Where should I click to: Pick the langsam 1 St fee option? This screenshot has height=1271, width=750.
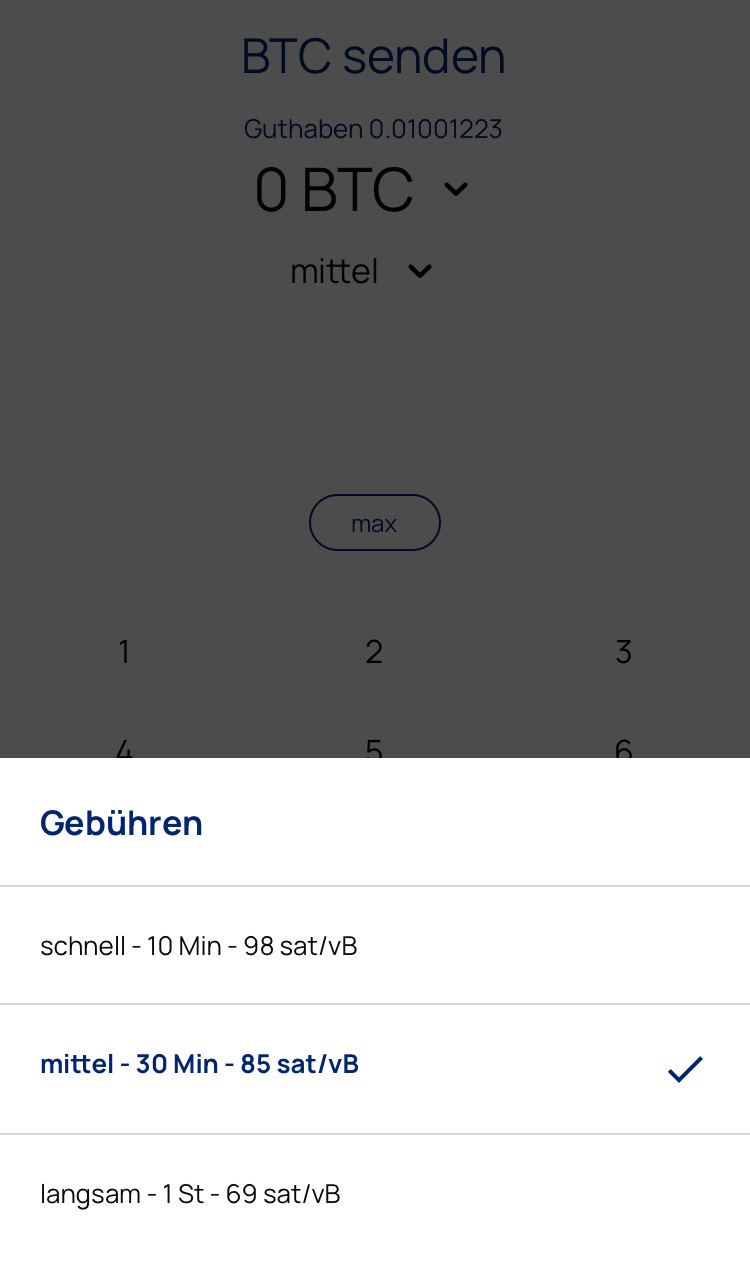click(x=375, y=1194)
